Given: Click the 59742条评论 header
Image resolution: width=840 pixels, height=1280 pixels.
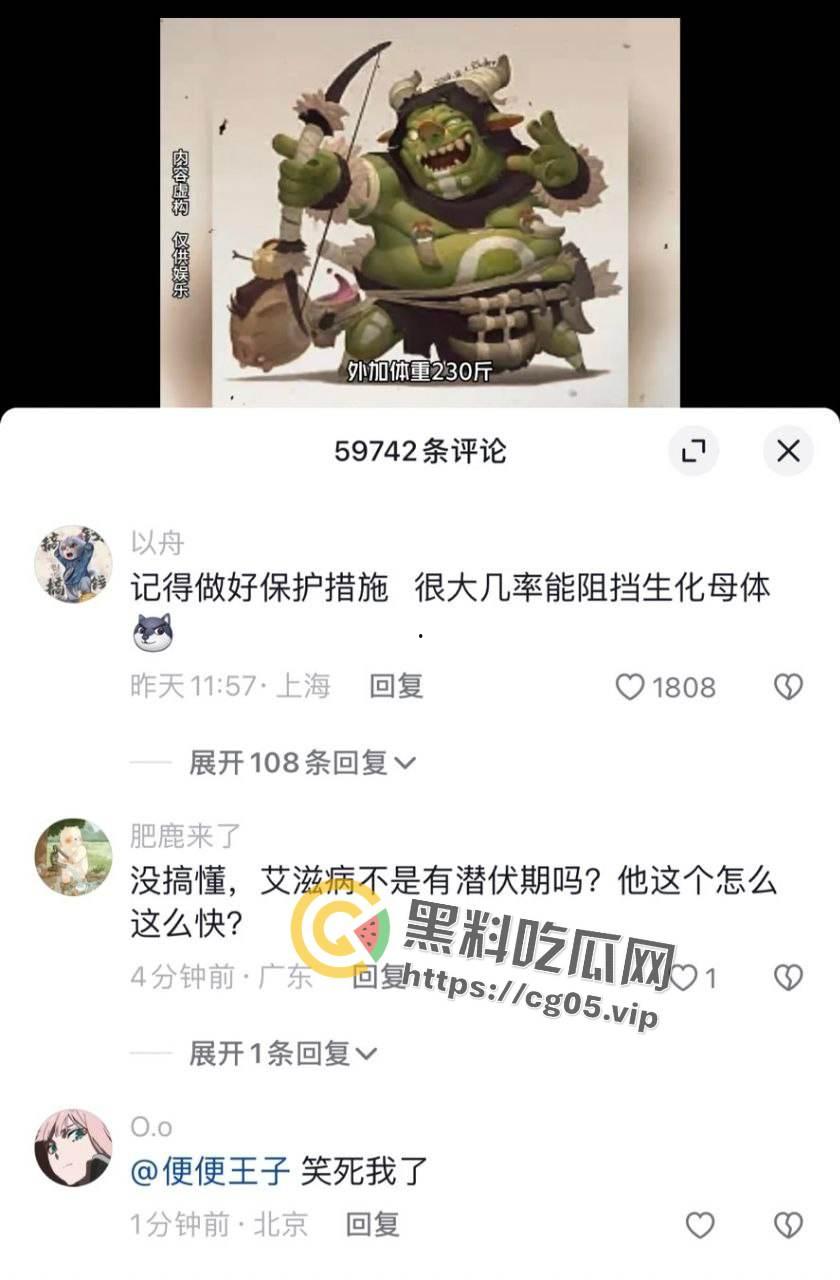Looking at the screenshot, I should [x=419, y=451].
